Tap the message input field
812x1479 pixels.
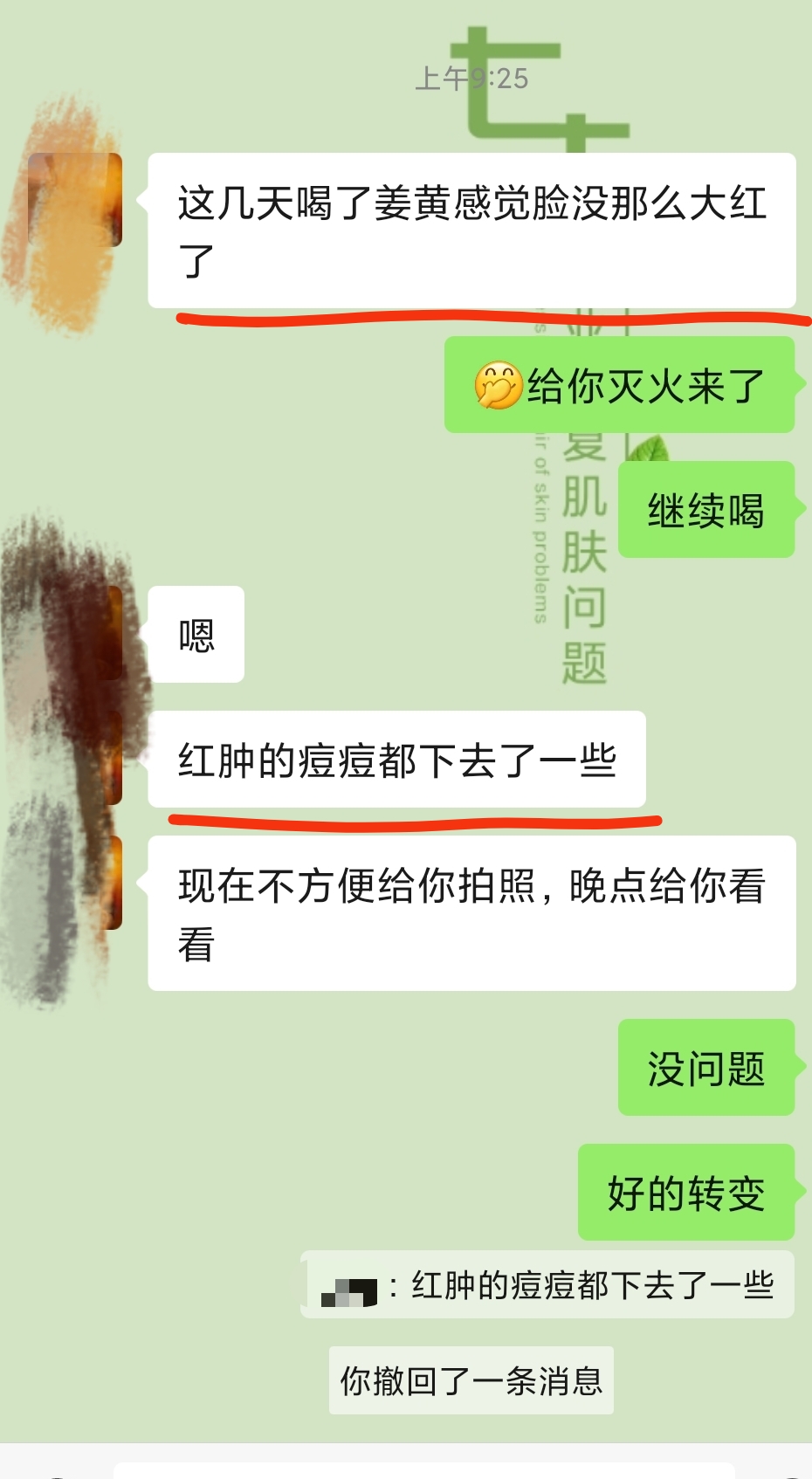[x=423, y=1470]
